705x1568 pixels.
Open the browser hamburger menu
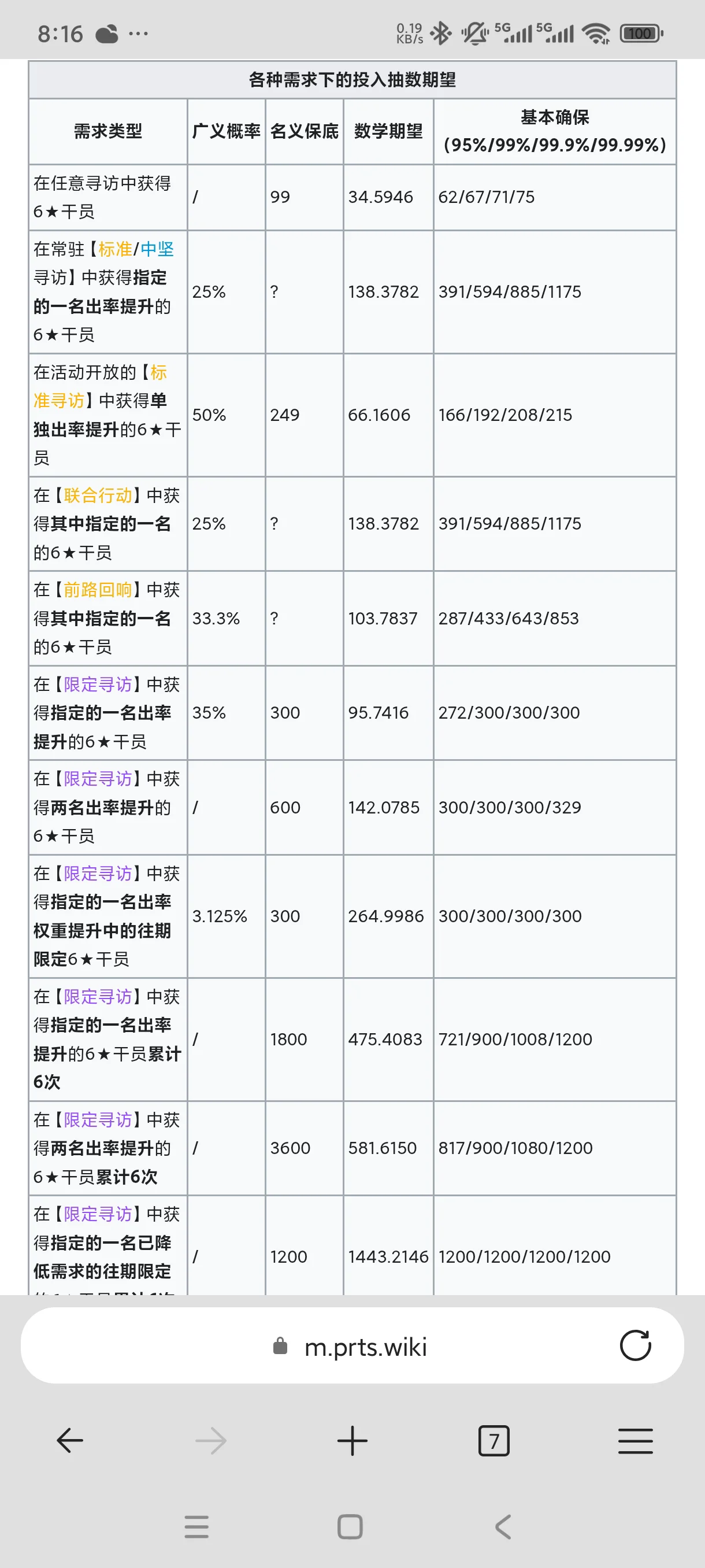[635, 1441]
